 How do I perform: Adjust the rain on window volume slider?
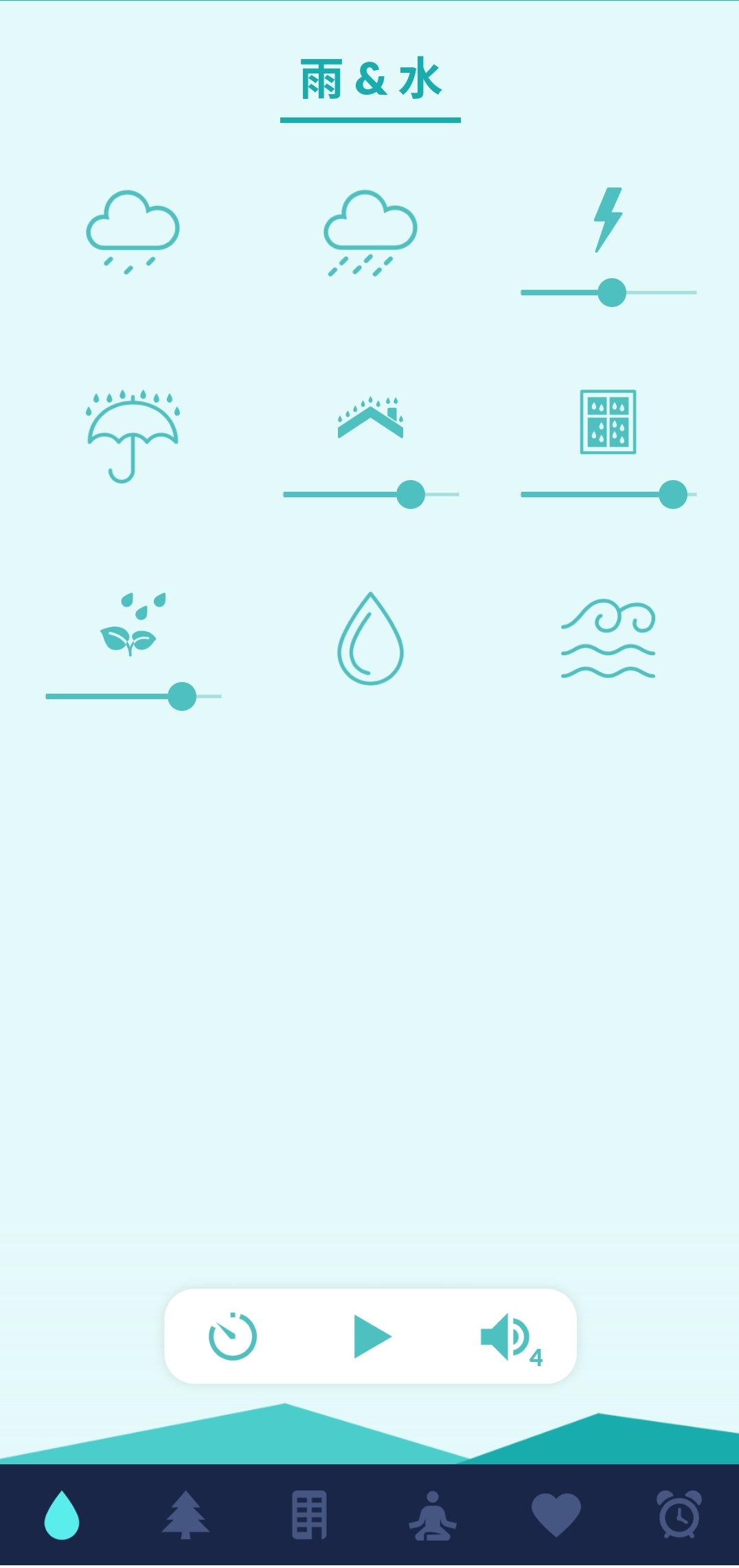[x=672, y=495]
